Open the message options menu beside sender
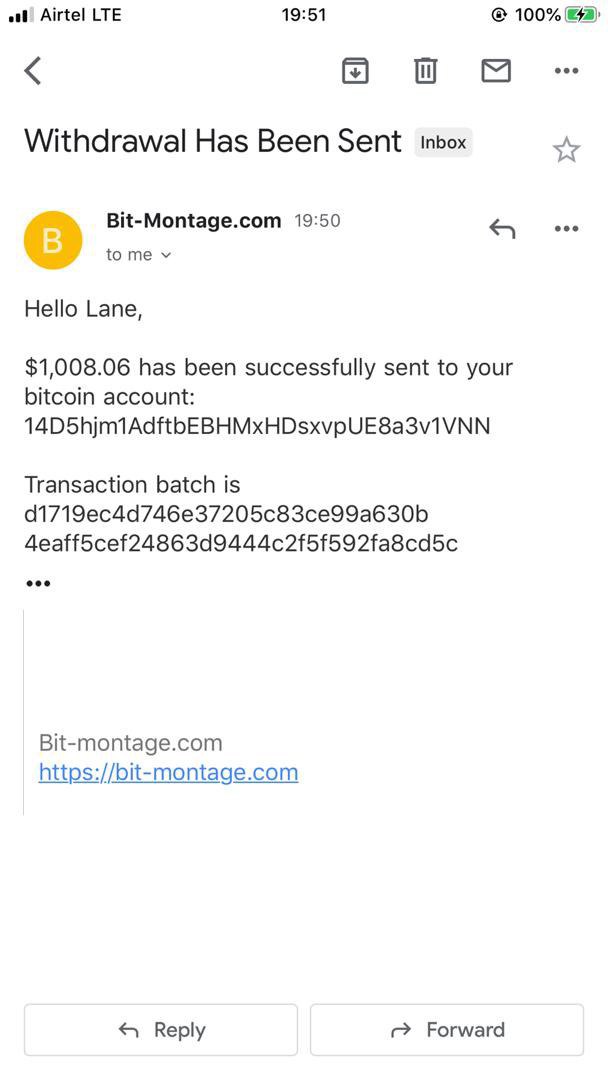This screenshot has height=1080, width=608. click(x=566, y=229)
